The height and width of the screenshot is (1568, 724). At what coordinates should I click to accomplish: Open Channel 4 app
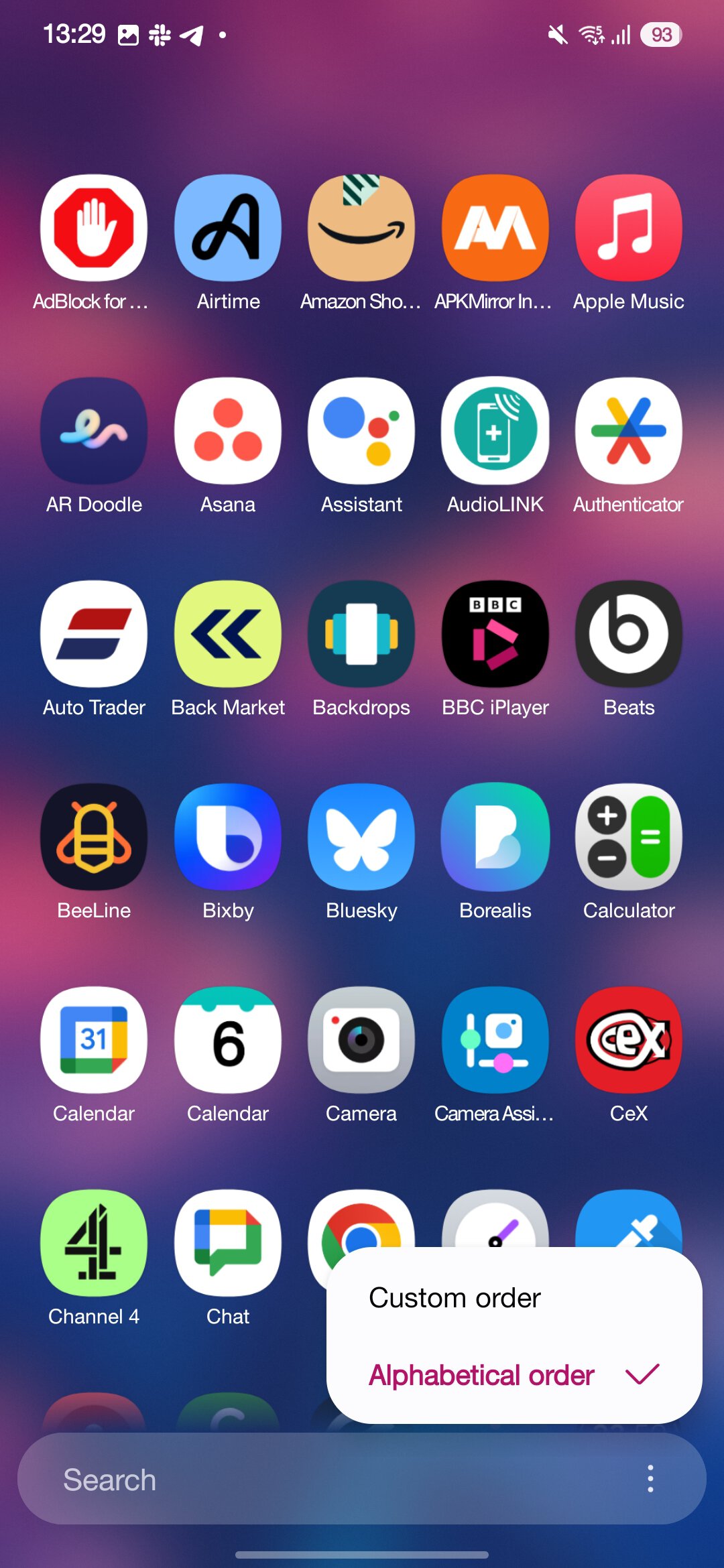pyautogui.click(x=94, y=1244)
